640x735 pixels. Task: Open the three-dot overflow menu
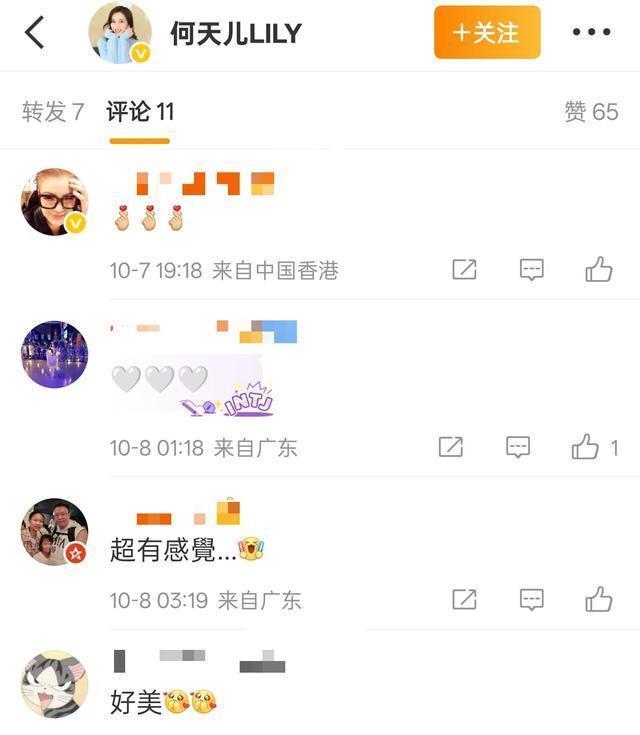pos(591,32)
